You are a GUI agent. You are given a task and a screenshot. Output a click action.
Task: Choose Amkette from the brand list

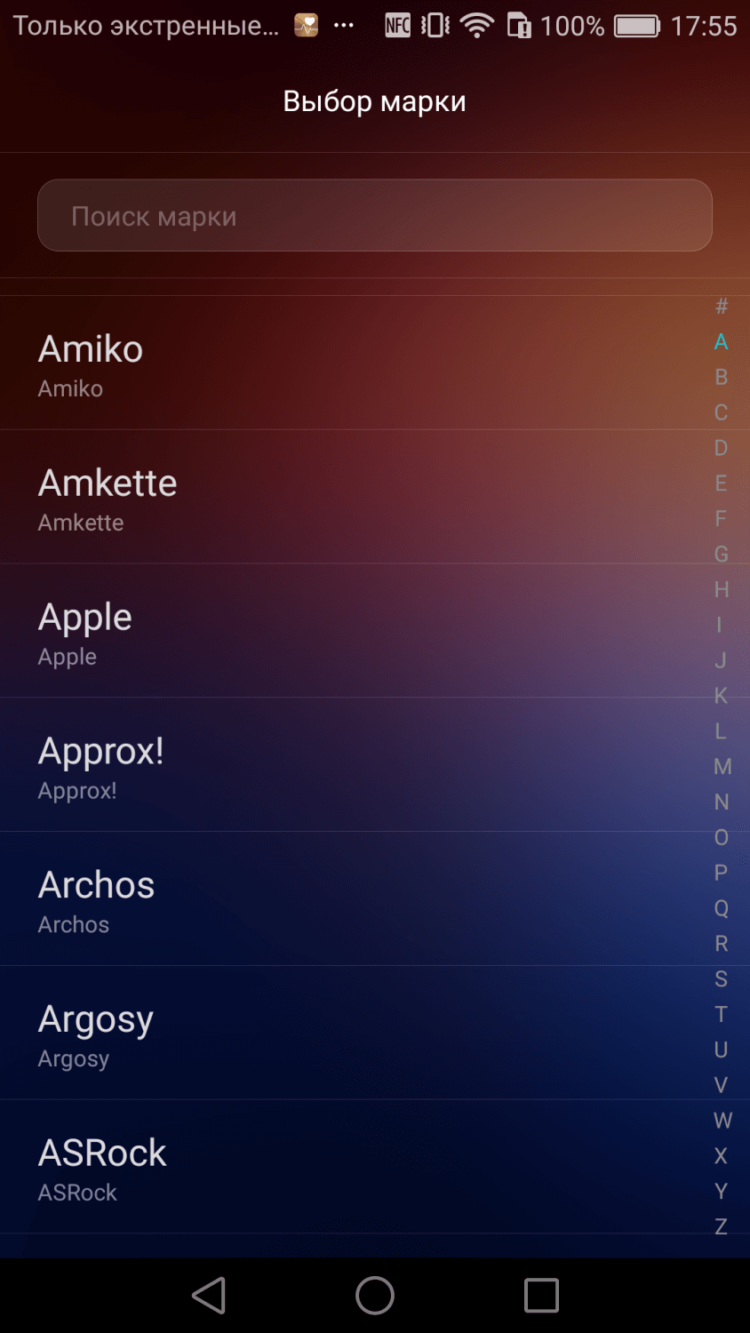(340, 498)
